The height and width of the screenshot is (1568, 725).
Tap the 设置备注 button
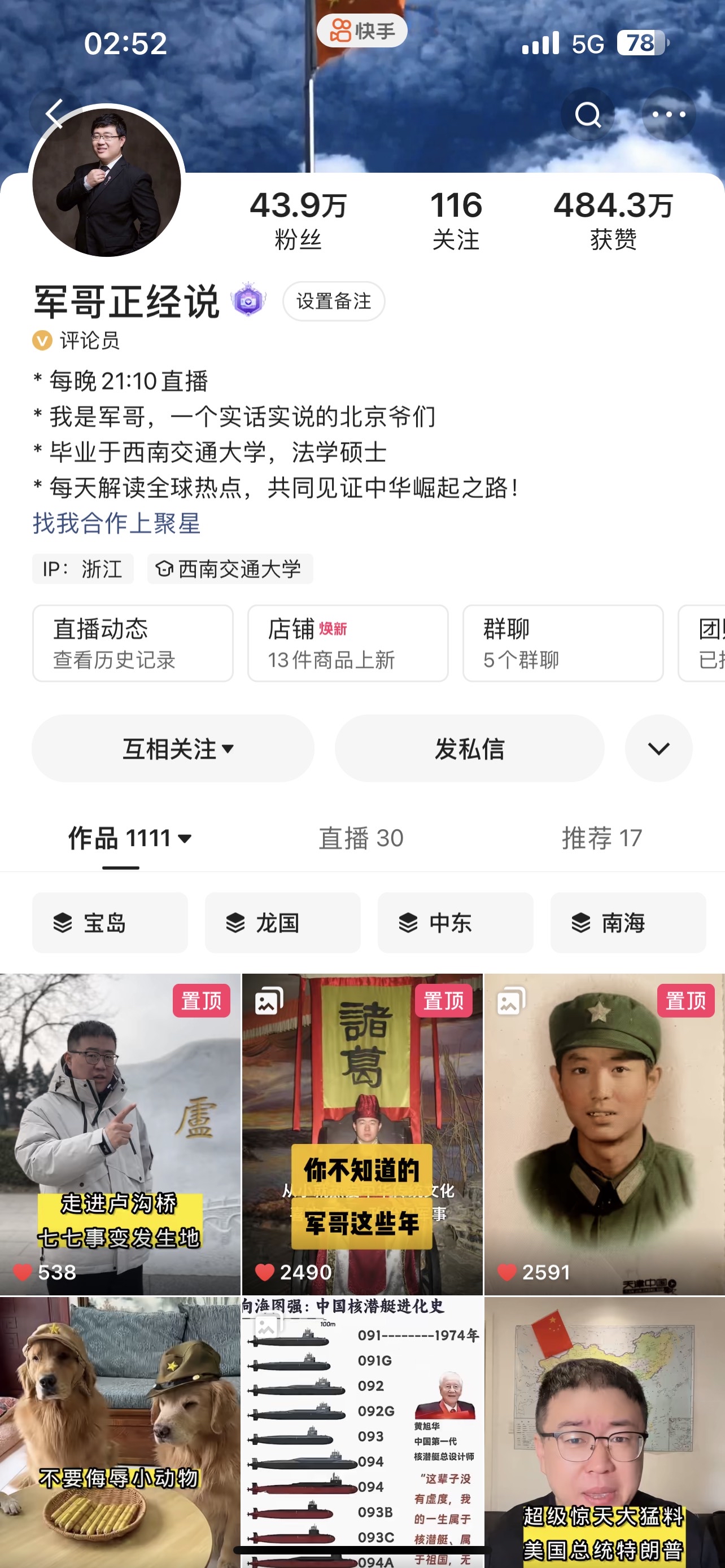tap(334, 301)
